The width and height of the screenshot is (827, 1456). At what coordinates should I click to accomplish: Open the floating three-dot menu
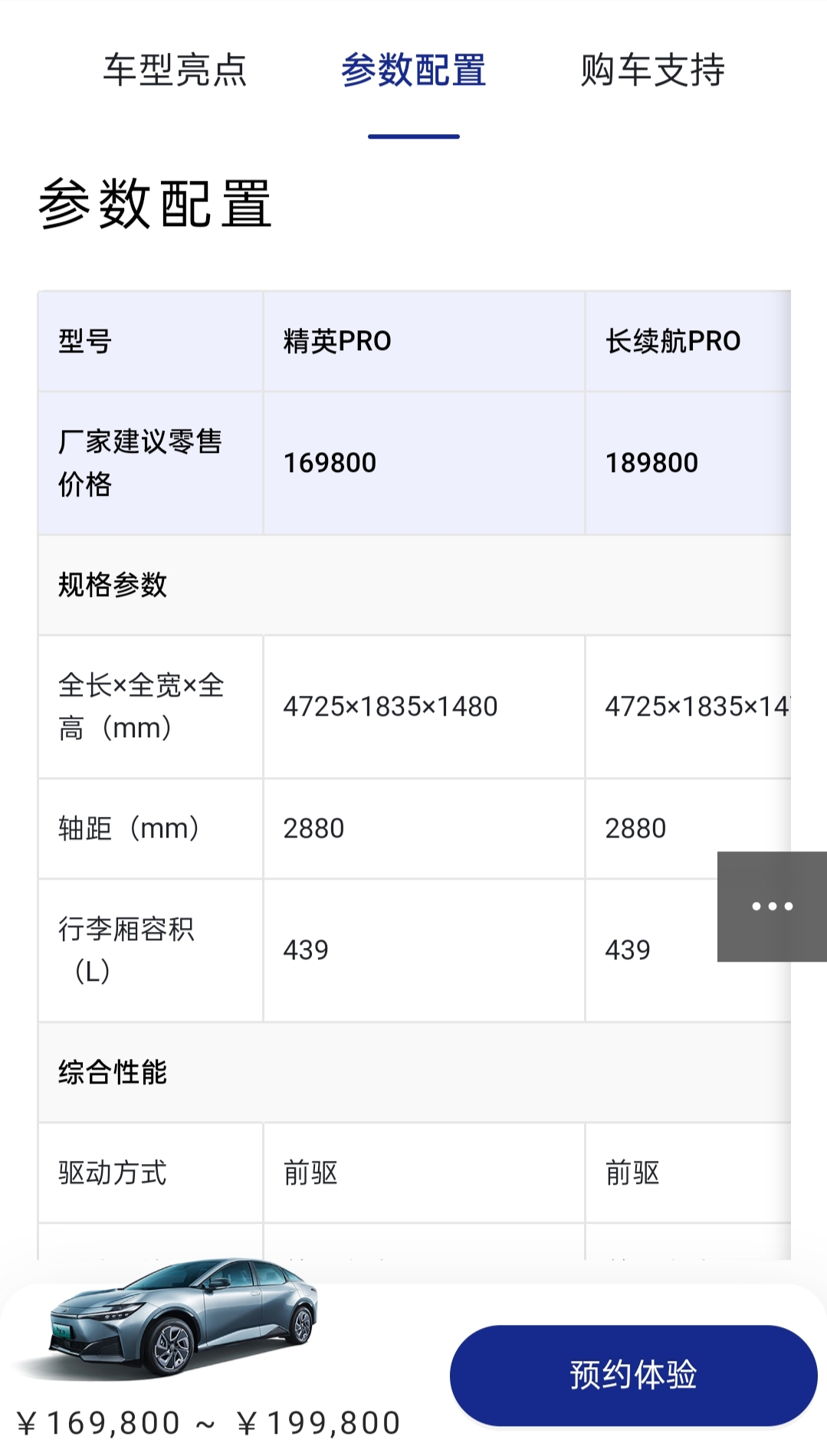(x=772, y=906)
